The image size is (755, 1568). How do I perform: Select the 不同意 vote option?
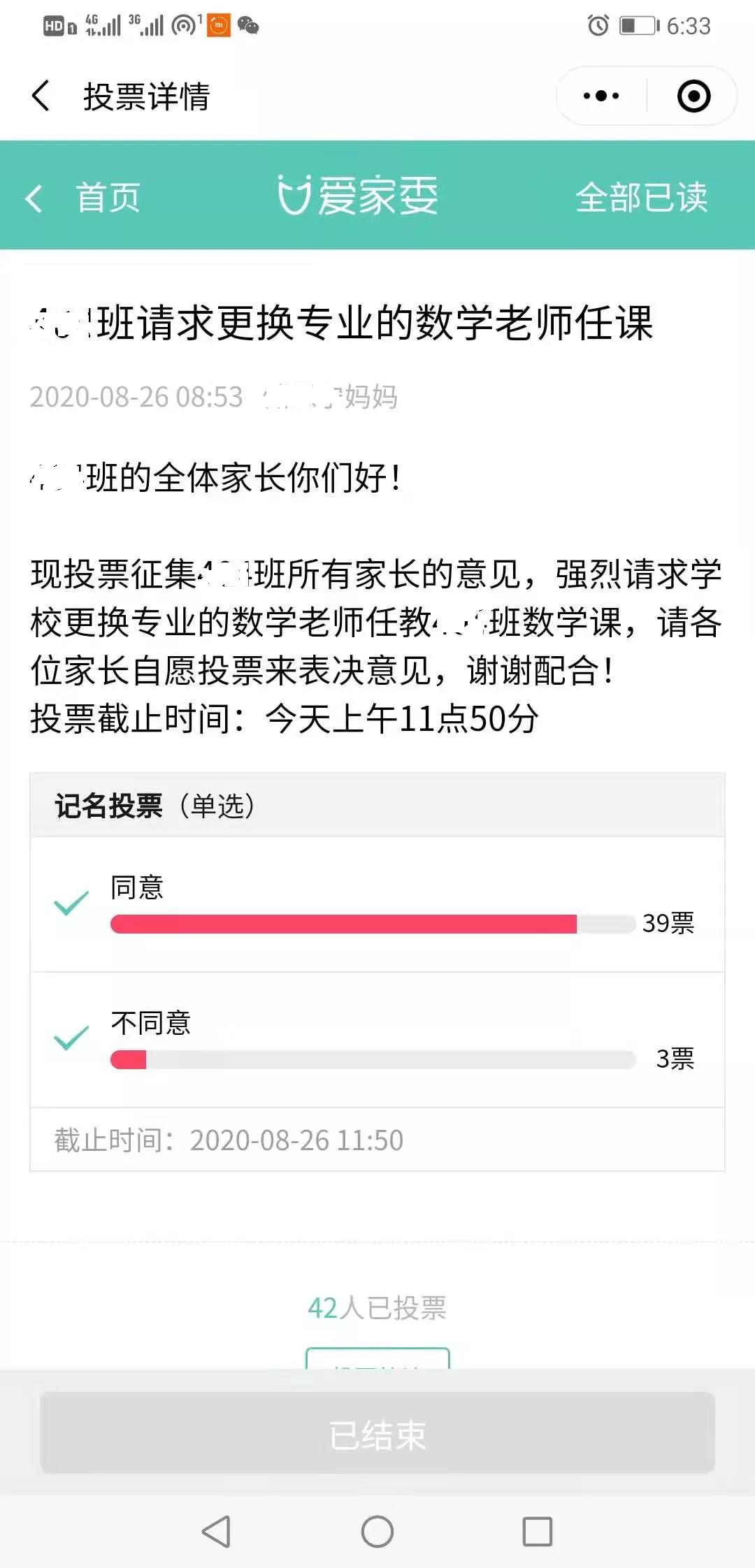pyautogui.click(x=377, y=1040)
